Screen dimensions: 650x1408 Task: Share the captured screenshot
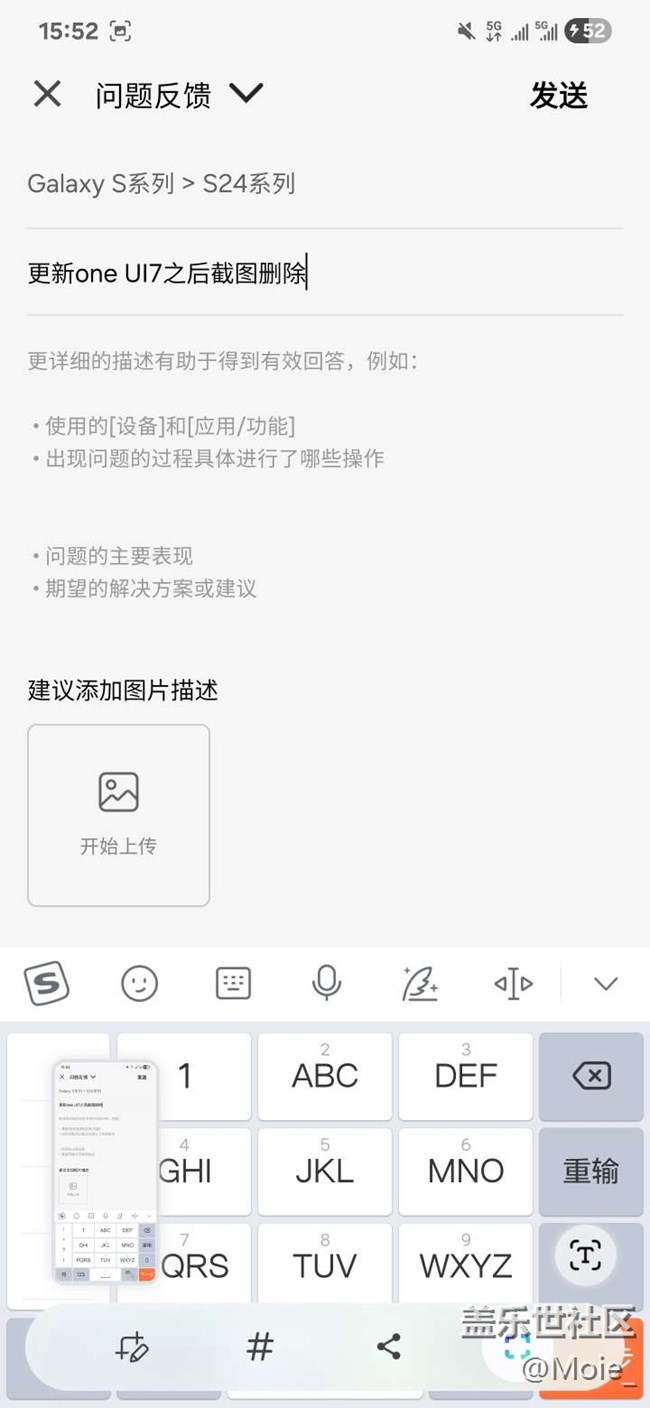389,1347
